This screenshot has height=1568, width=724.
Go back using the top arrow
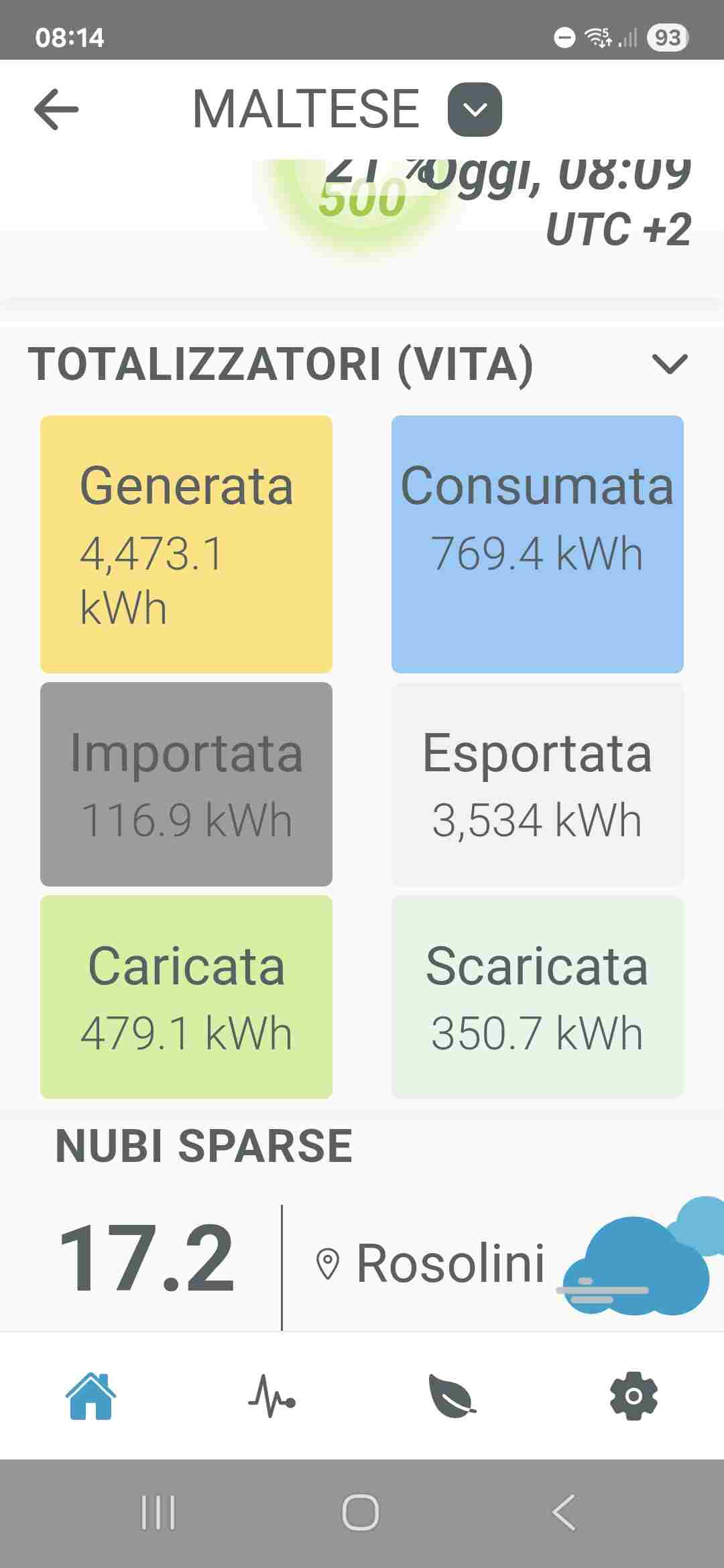(x=56, y=109)
